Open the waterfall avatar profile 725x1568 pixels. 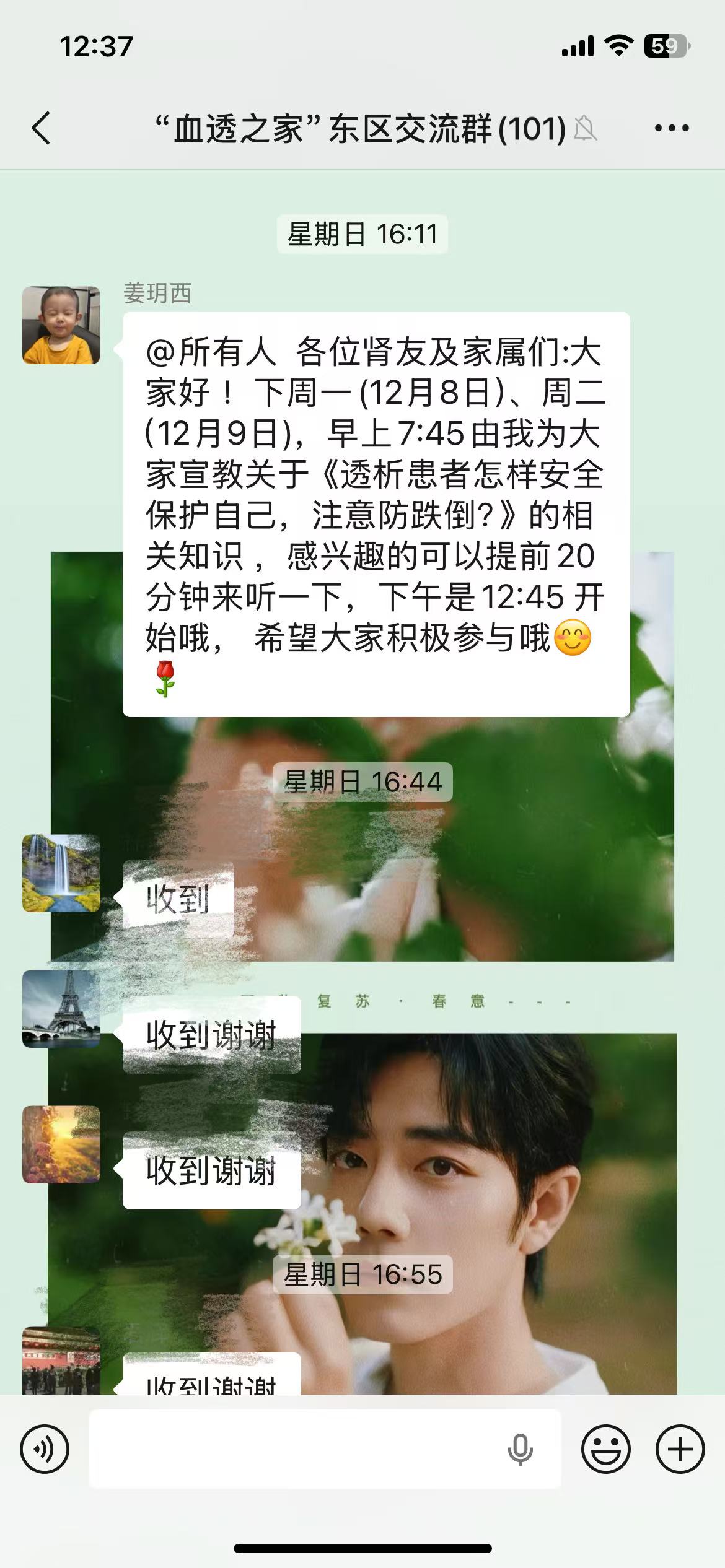tap(61, 873)
